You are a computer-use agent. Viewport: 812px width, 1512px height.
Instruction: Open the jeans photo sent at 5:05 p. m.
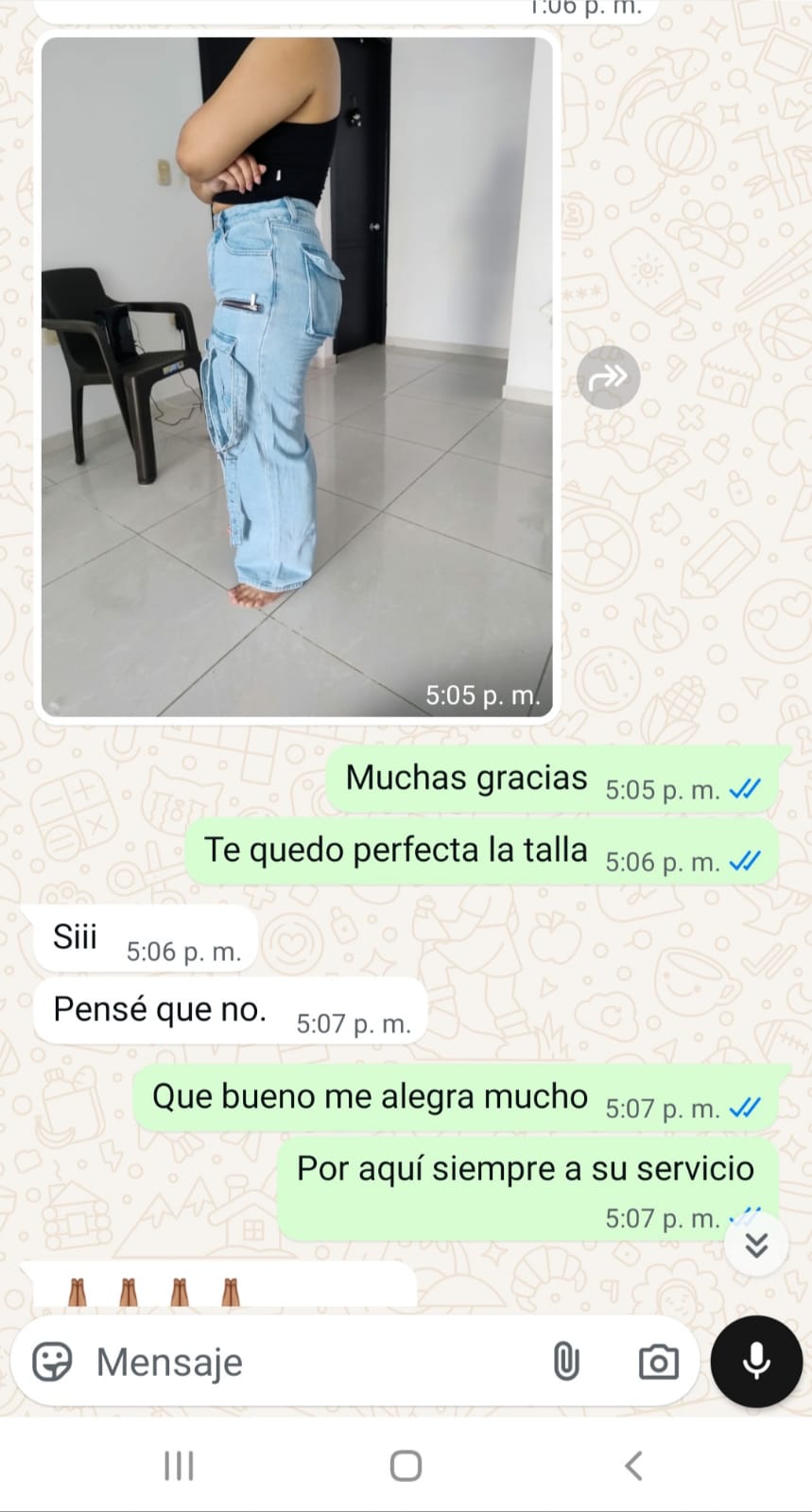[x=297, y=378]
